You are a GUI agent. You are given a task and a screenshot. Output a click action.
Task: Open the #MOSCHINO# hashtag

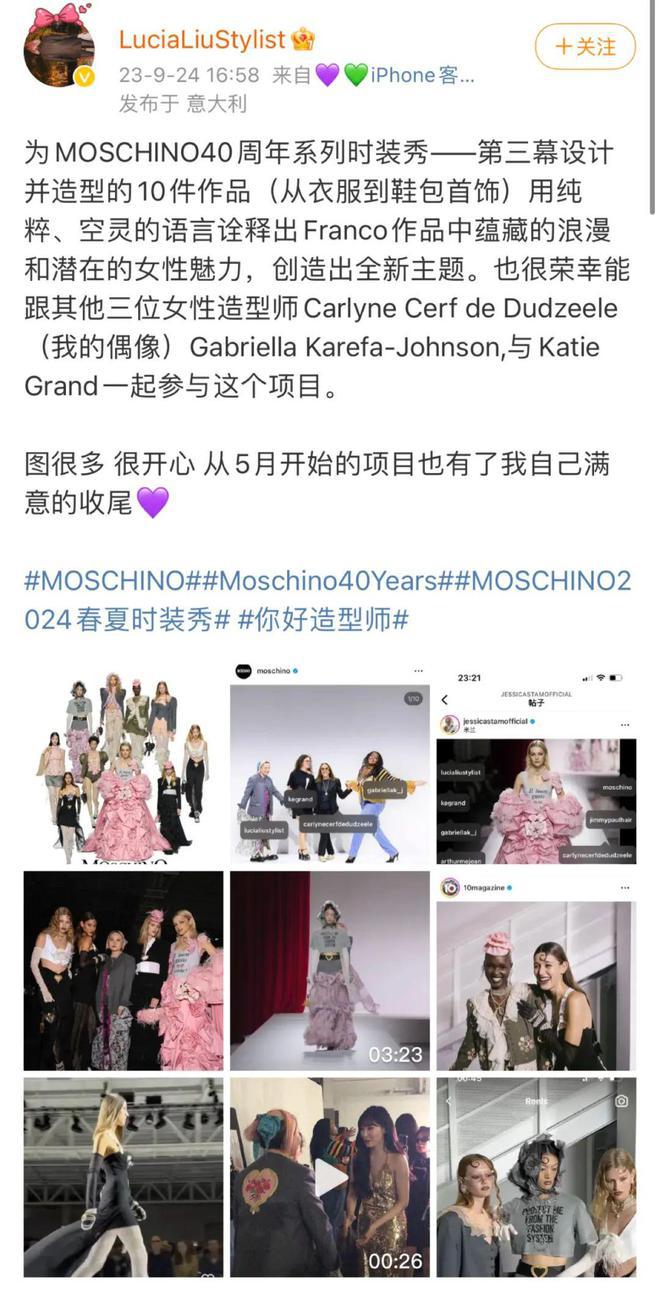pyautogui.click(x=105, y=581)
